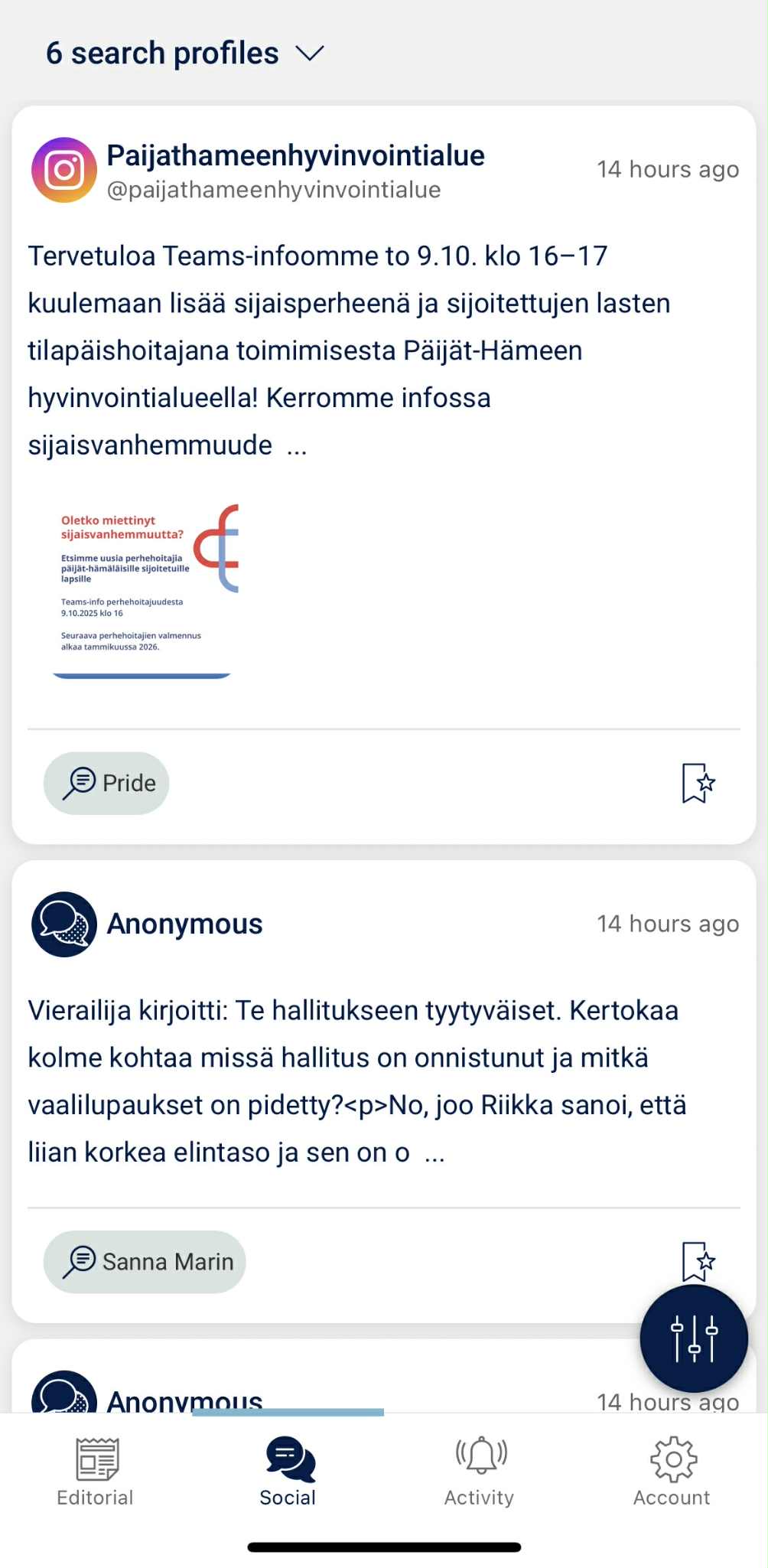Screen dimensions: 768x1568
Task: Bookmark the Paijathameenhyvinvointialue post
Action: coord(697,783)
